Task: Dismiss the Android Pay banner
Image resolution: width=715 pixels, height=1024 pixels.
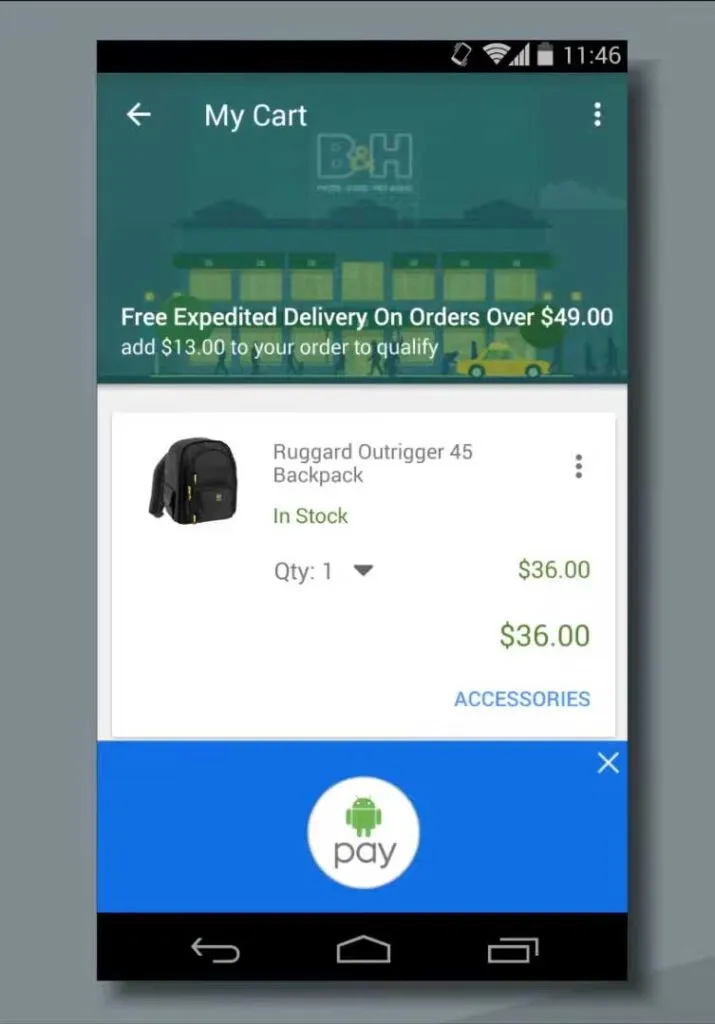Action: [x=607, y=764]
